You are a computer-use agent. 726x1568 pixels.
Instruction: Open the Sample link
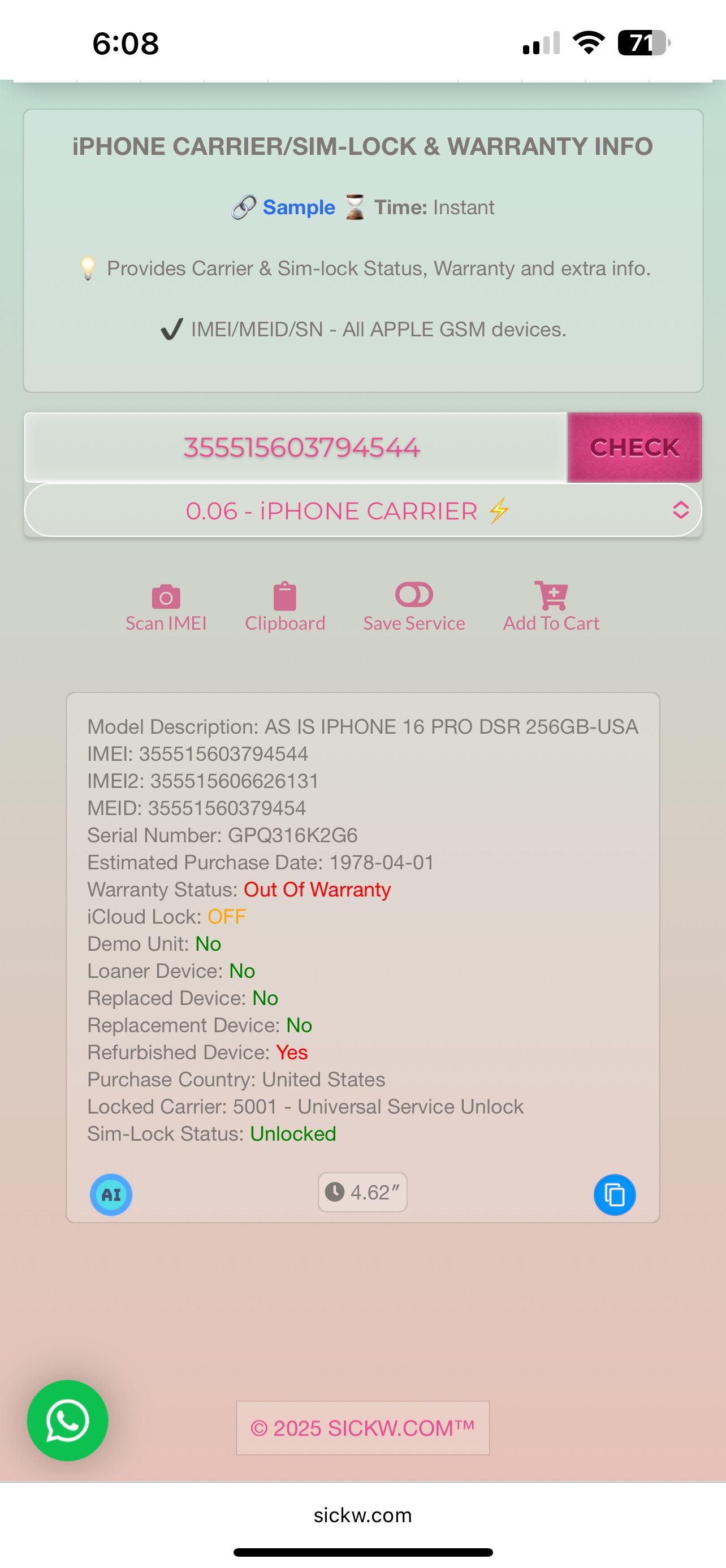point(298,207)
